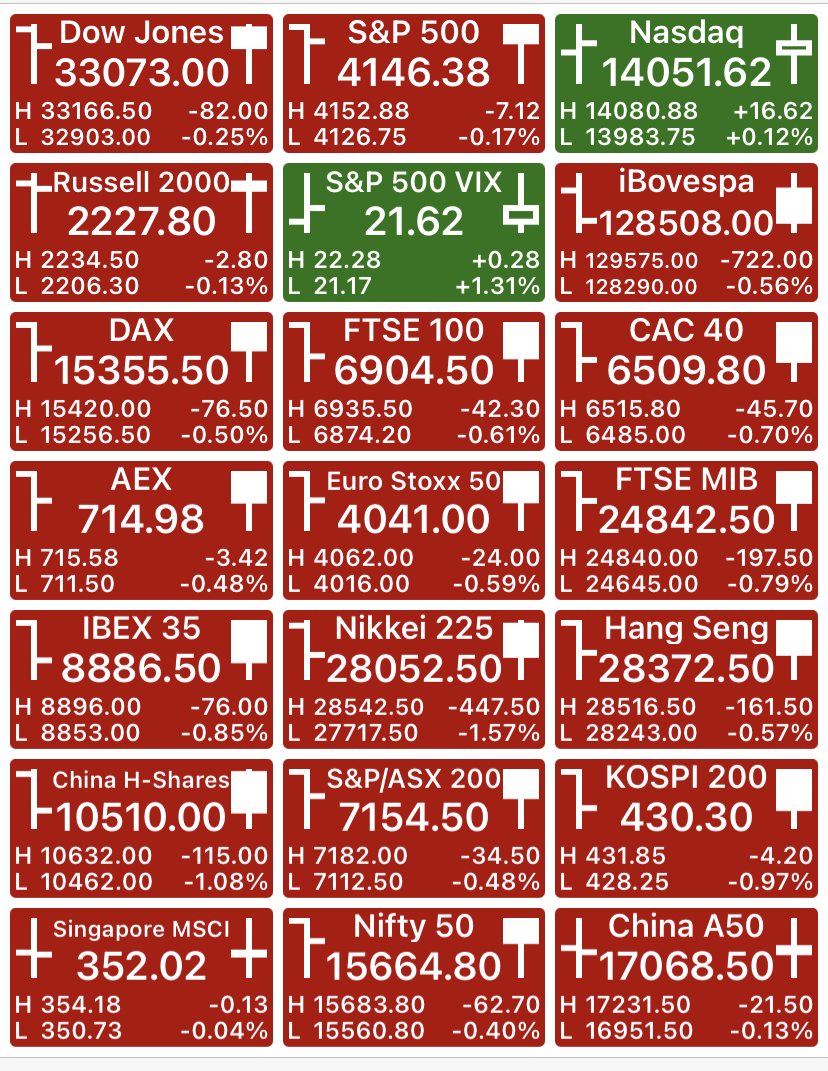This screenshot has width=828, height=1071.
Task: View Russell 2000 details
Action: click(141, 232)
